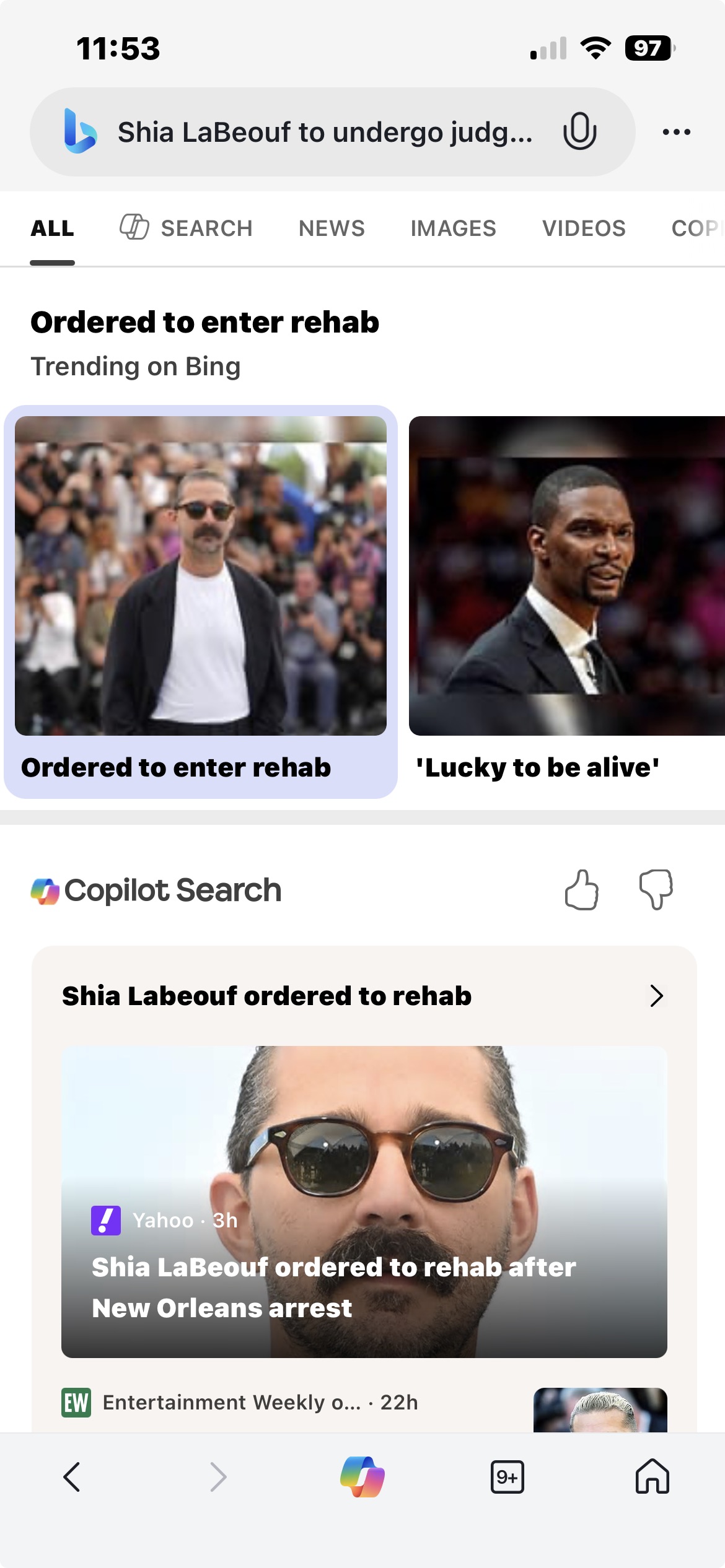This screenshot has width=725, height=1568.
Task: Switch to the News tab
Action: [x=332, y=229]
